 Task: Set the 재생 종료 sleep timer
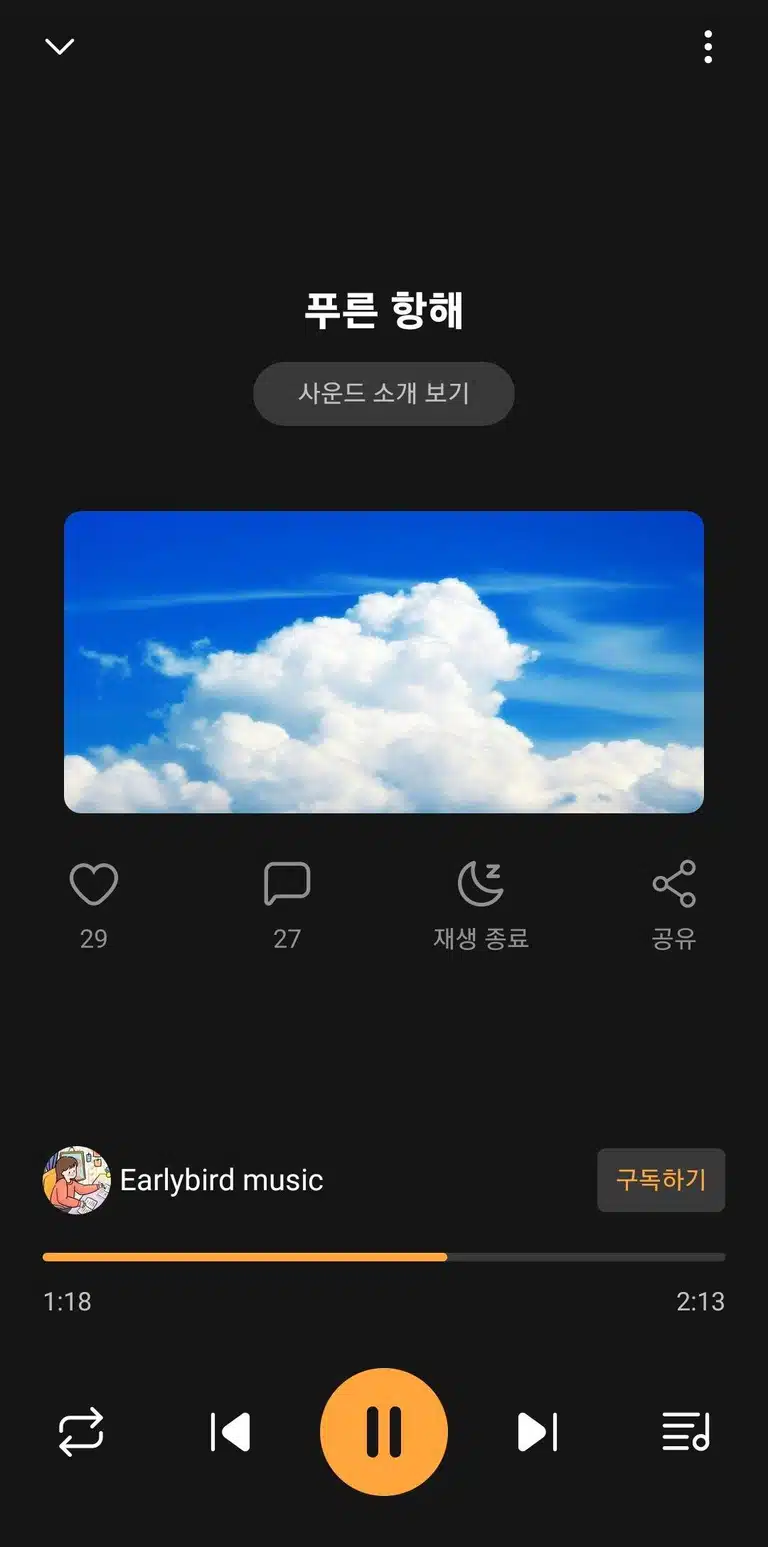(x=481, y=904)
